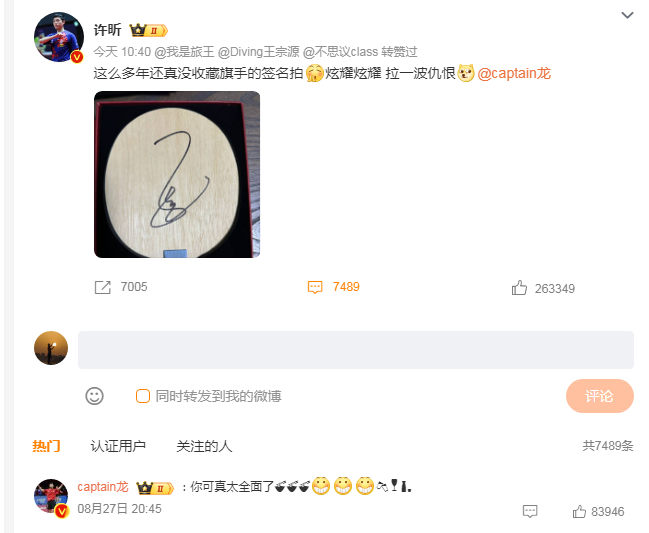
Task: Switch to the 认证用户 tab
Action: 118,446
